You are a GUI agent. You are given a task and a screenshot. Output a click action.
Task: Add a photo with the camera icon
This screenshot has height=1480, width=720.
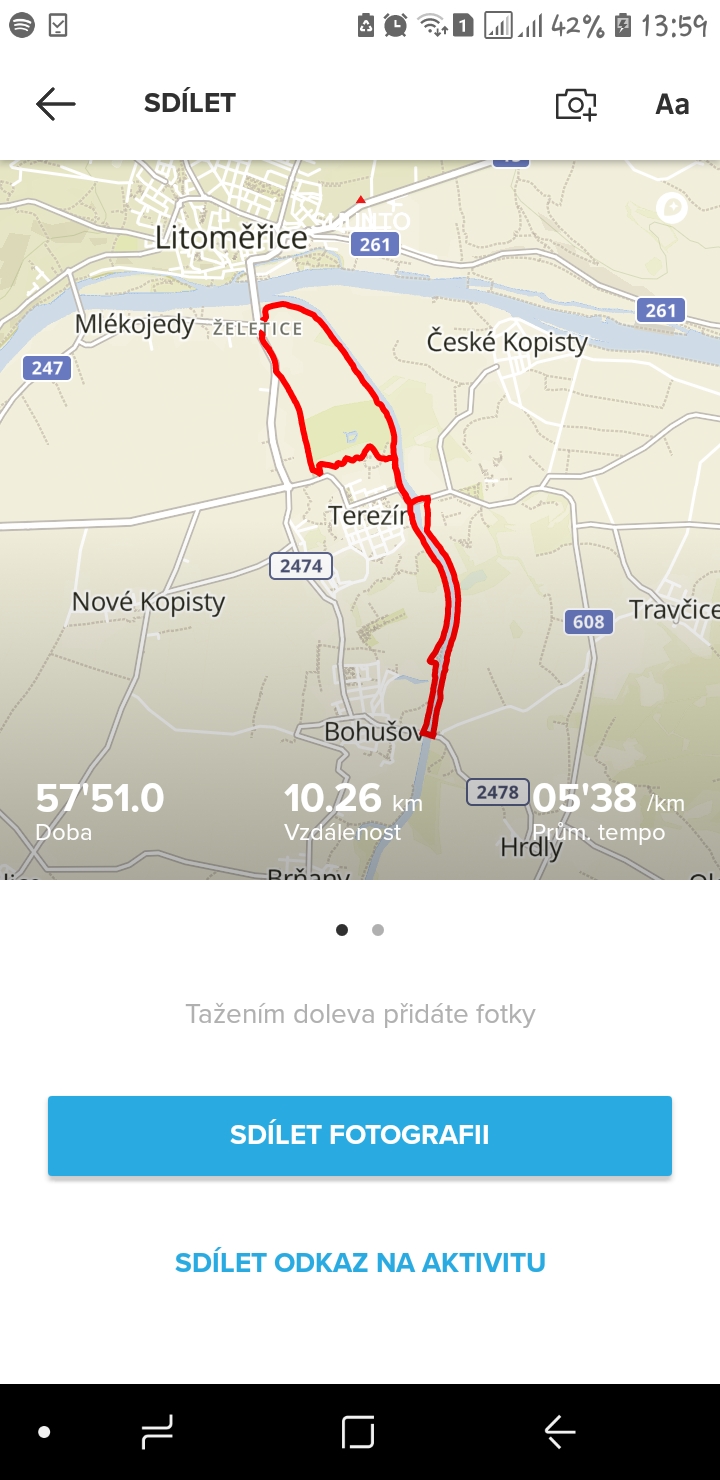pos(576,104)
